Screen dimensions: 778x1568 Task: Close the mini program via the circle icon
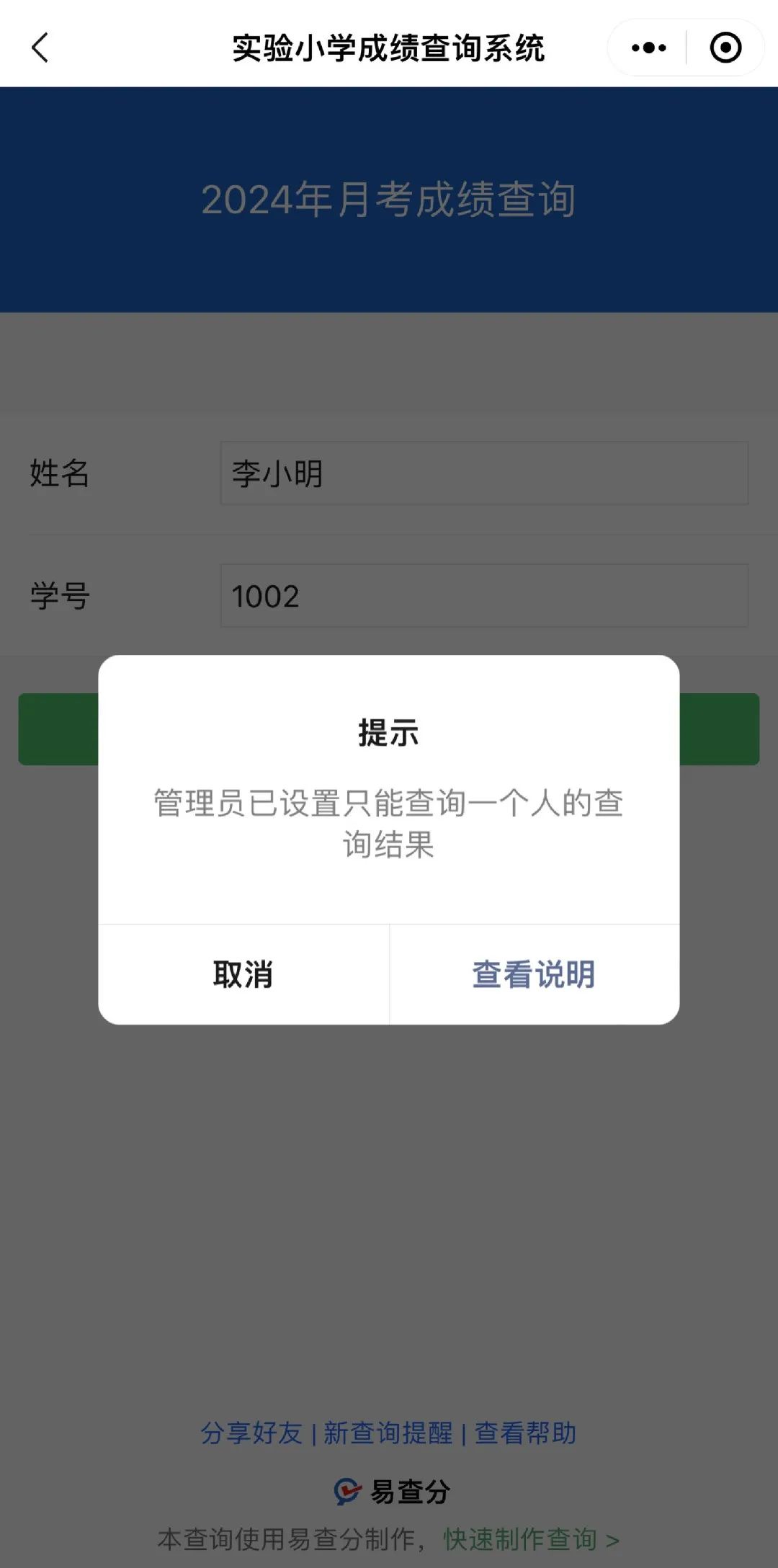click(725, 48)
